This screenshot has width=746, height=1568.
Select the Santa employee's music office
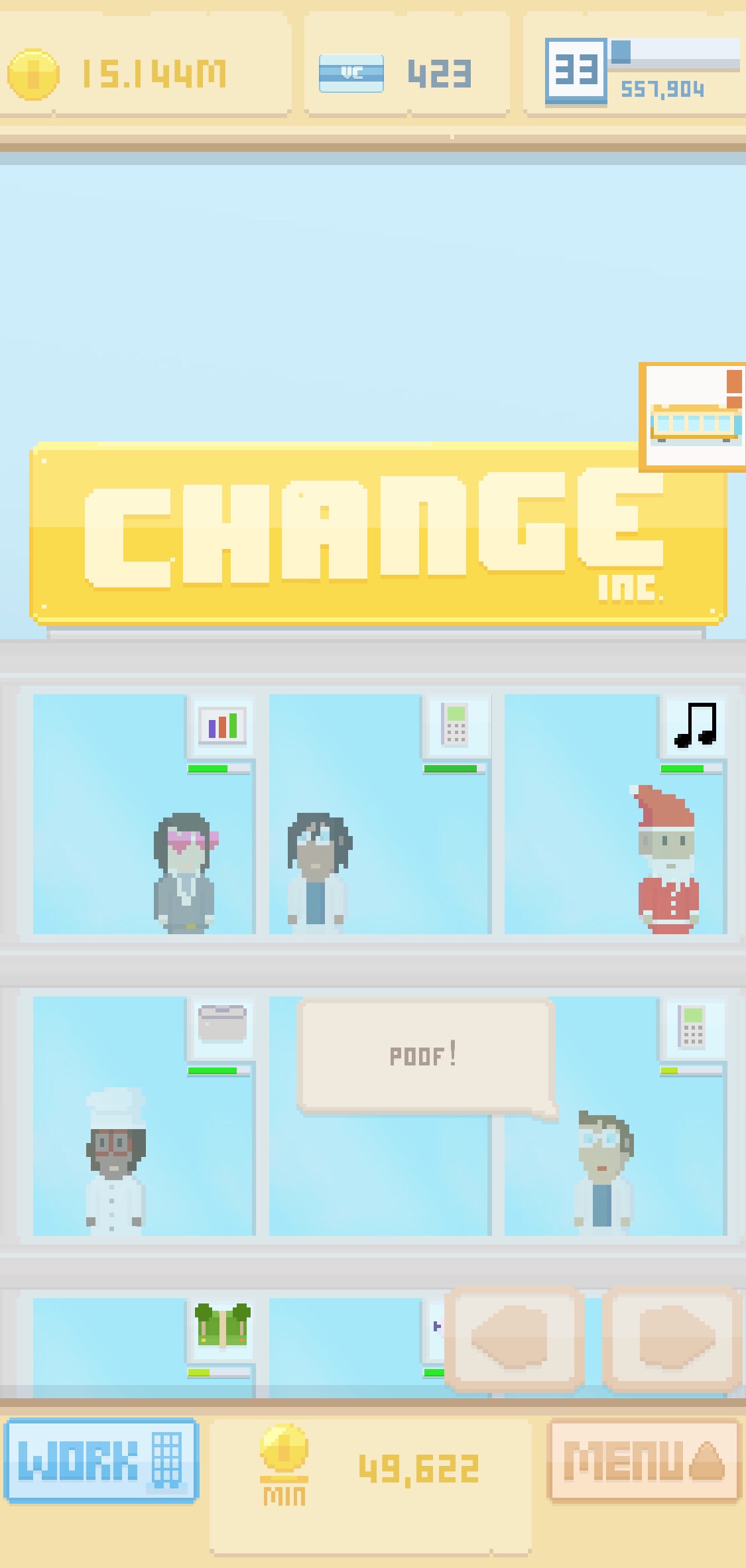pos(615,814)
